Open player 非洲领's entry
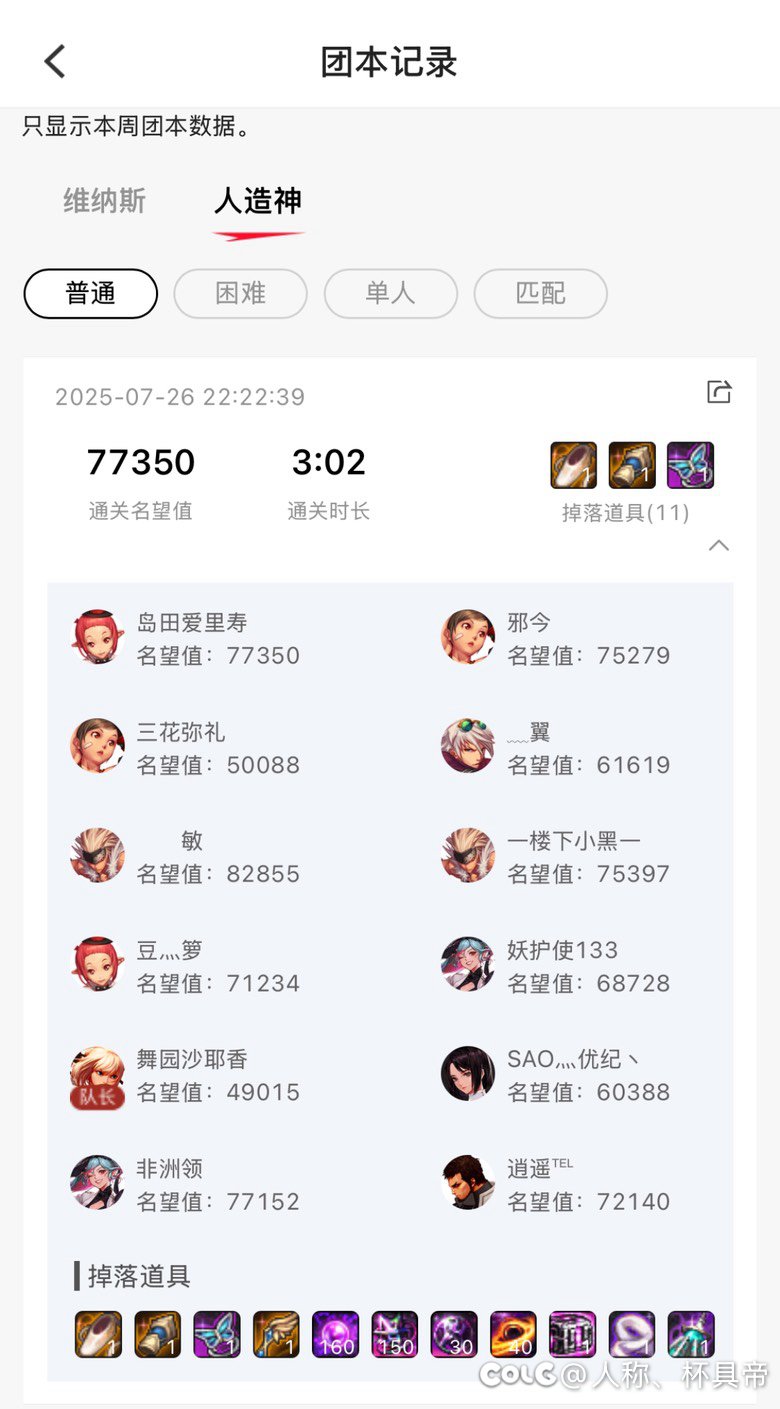This screenshot has height=1409, width=780. pyautogui.click(x=186, y=1184)
